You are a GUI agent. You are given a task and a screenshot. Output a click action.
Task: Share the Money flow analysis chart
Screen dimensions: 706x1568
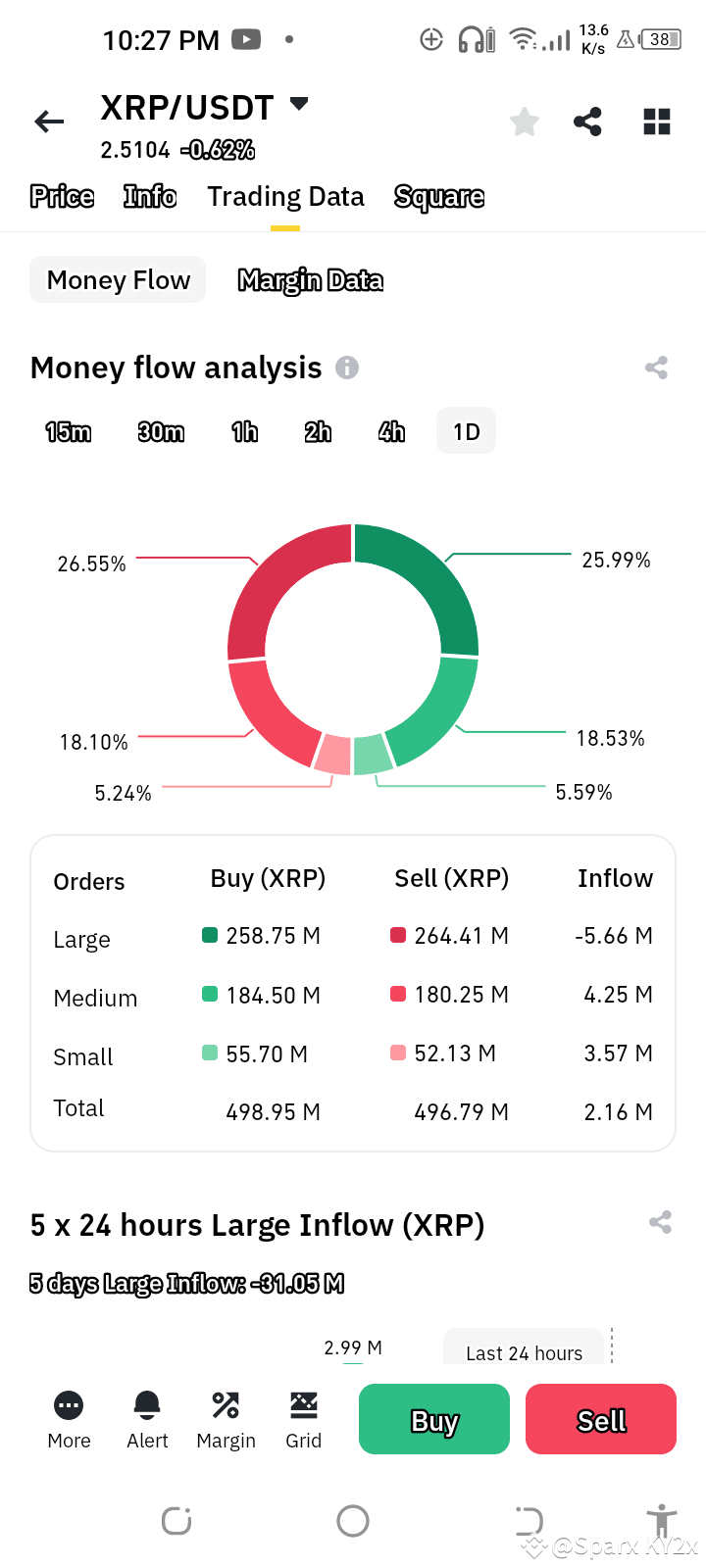pyautogui.click(x=655, y=368)
